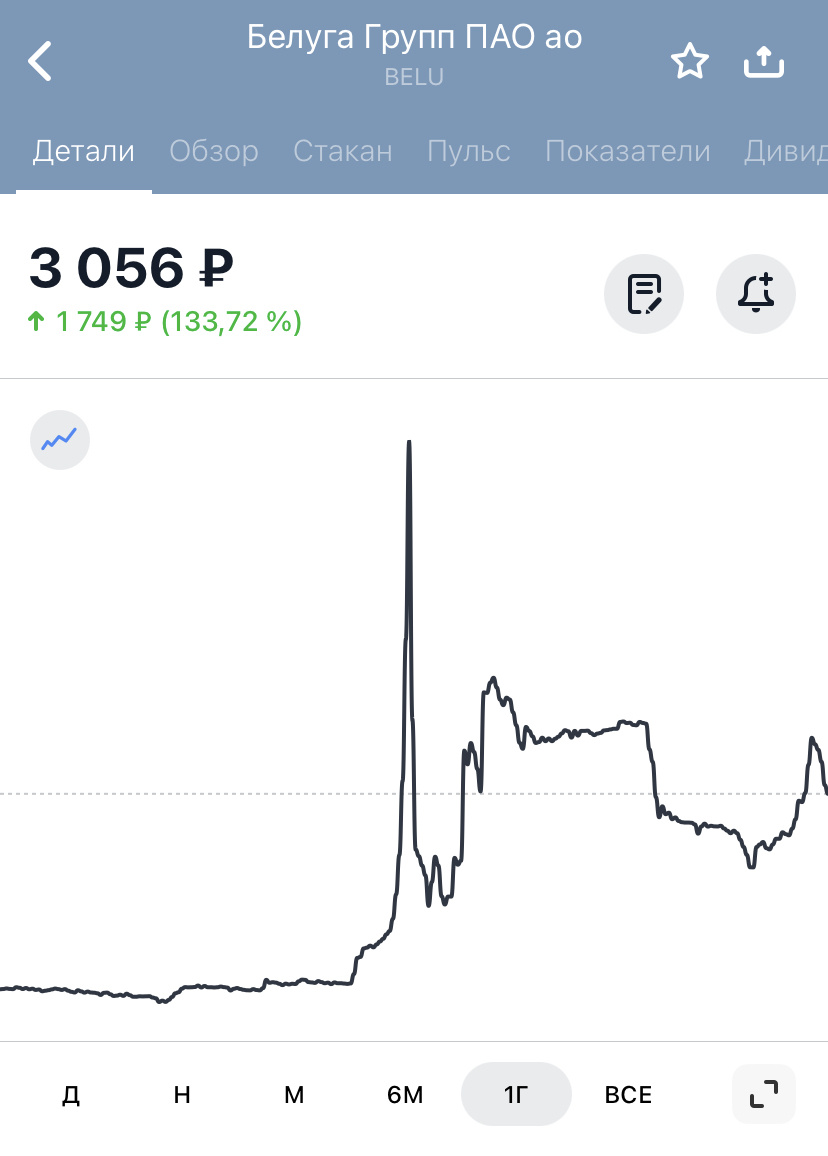Open the Показатели section
This screenshot has height=1156, width=828.
tap(627, 151)
